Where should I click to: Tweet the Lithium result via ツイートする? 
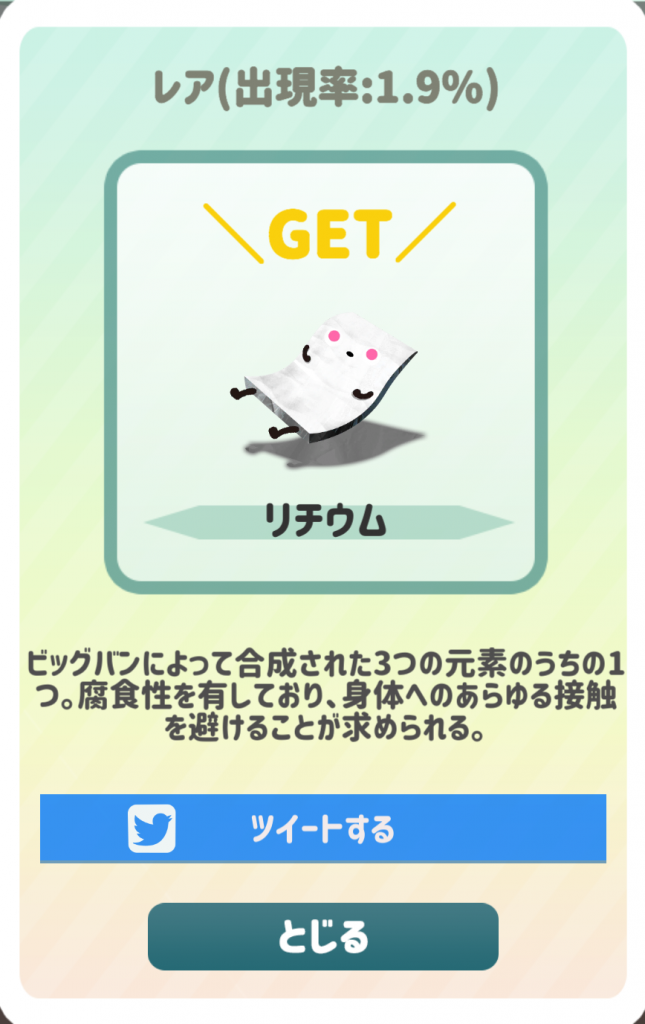pyautogui.click(x=322, y=828)
